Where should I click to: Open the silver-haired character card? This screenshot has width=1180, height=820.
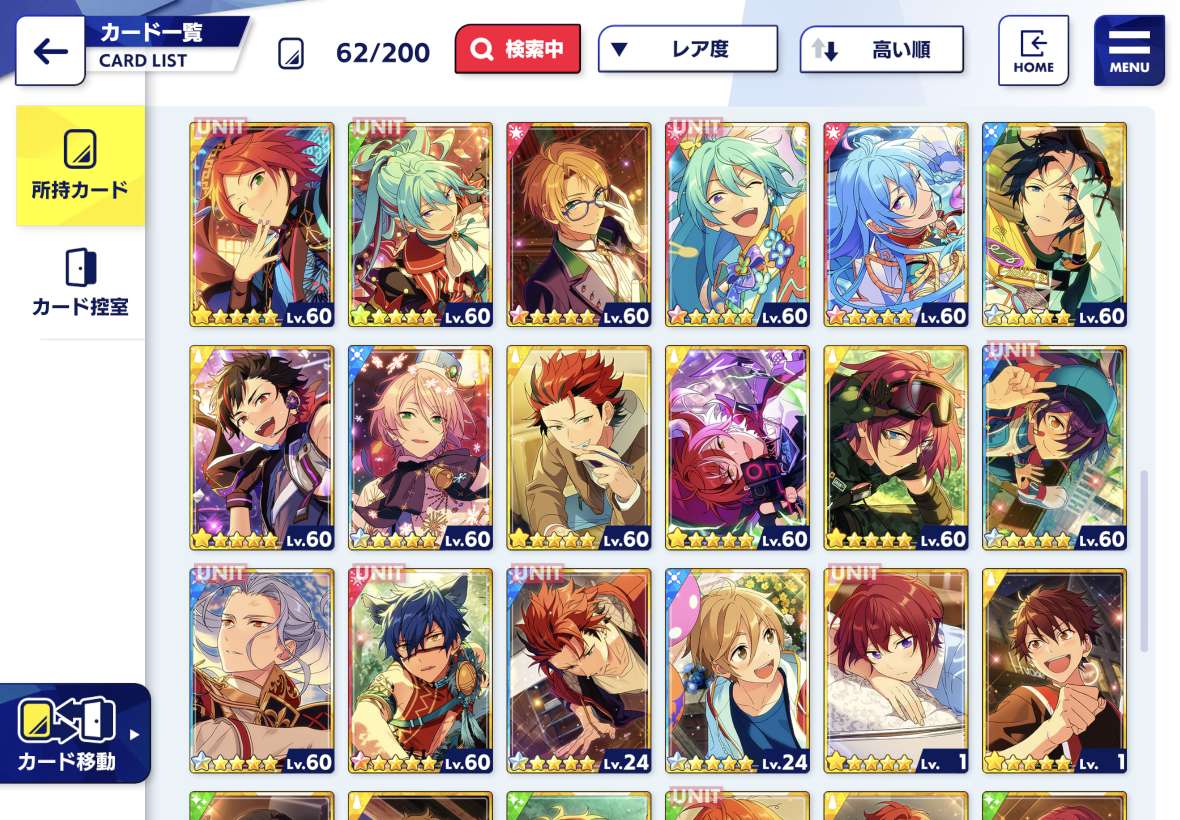click(262, 670)
